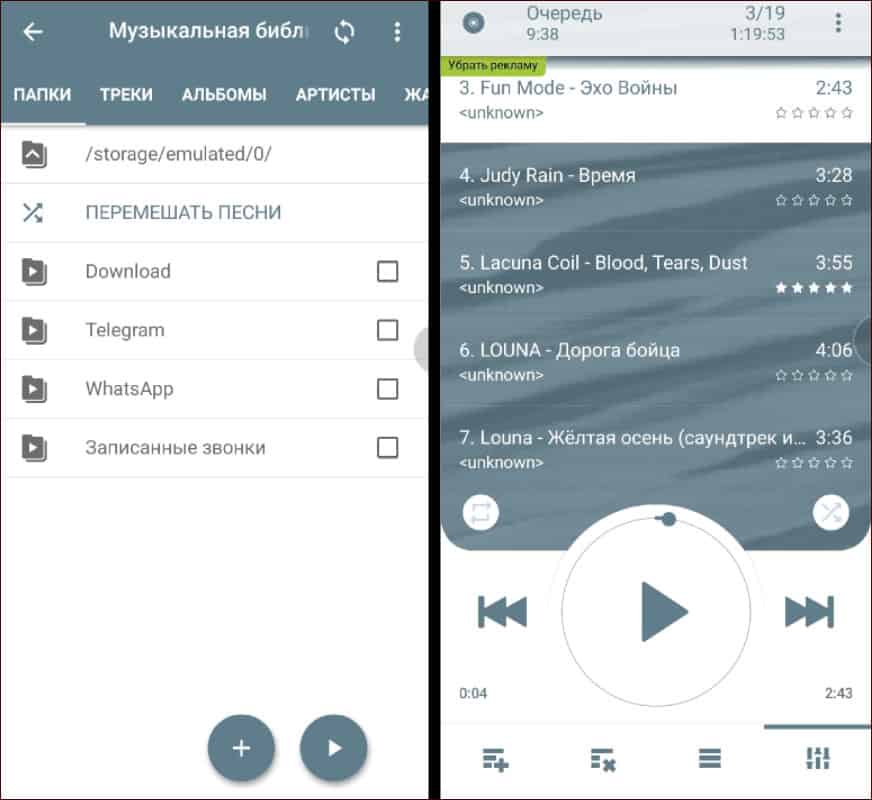The height and width of the screenshot is (800, 872).
Task: Tap the small play floating button
Action: click(334, 748)
